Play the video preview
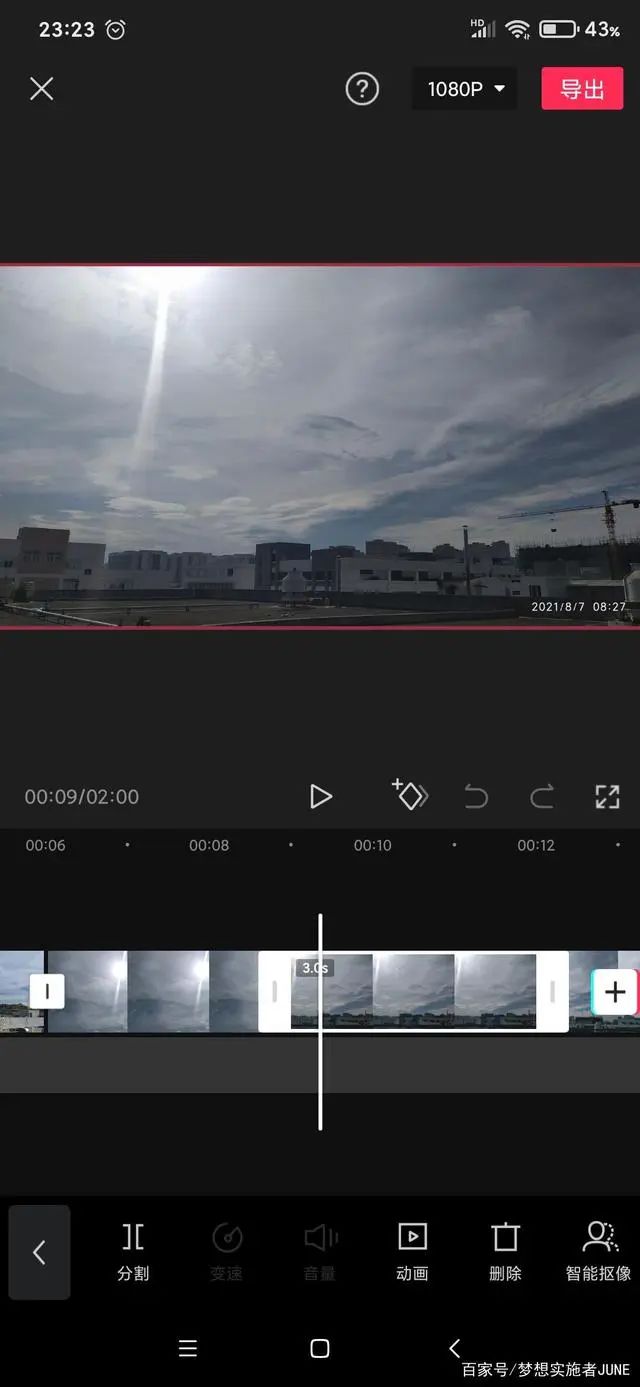 point(320,796)
